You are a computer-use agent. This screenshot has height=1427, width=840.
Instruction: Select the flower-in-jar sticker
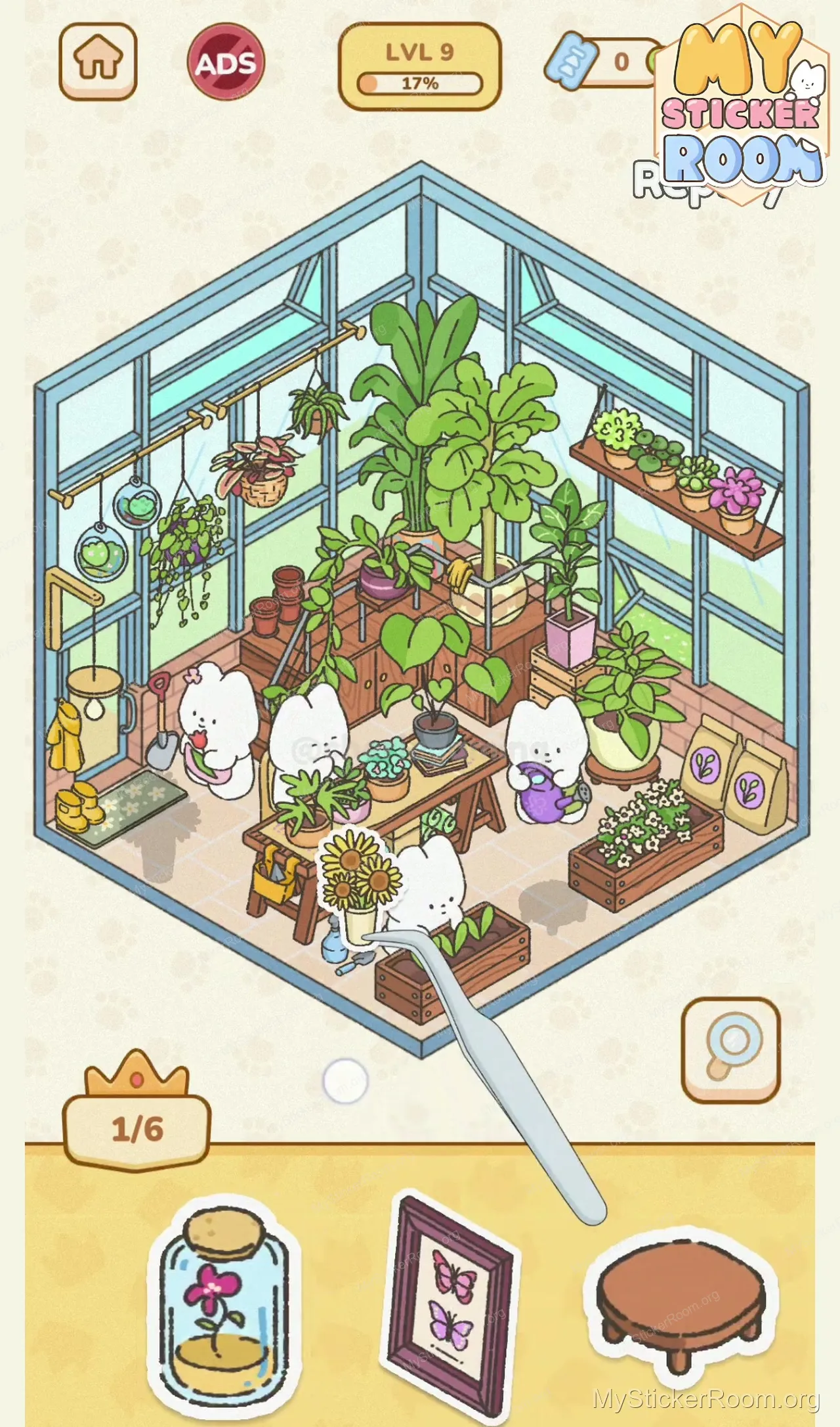click(x=222, y=1308)
